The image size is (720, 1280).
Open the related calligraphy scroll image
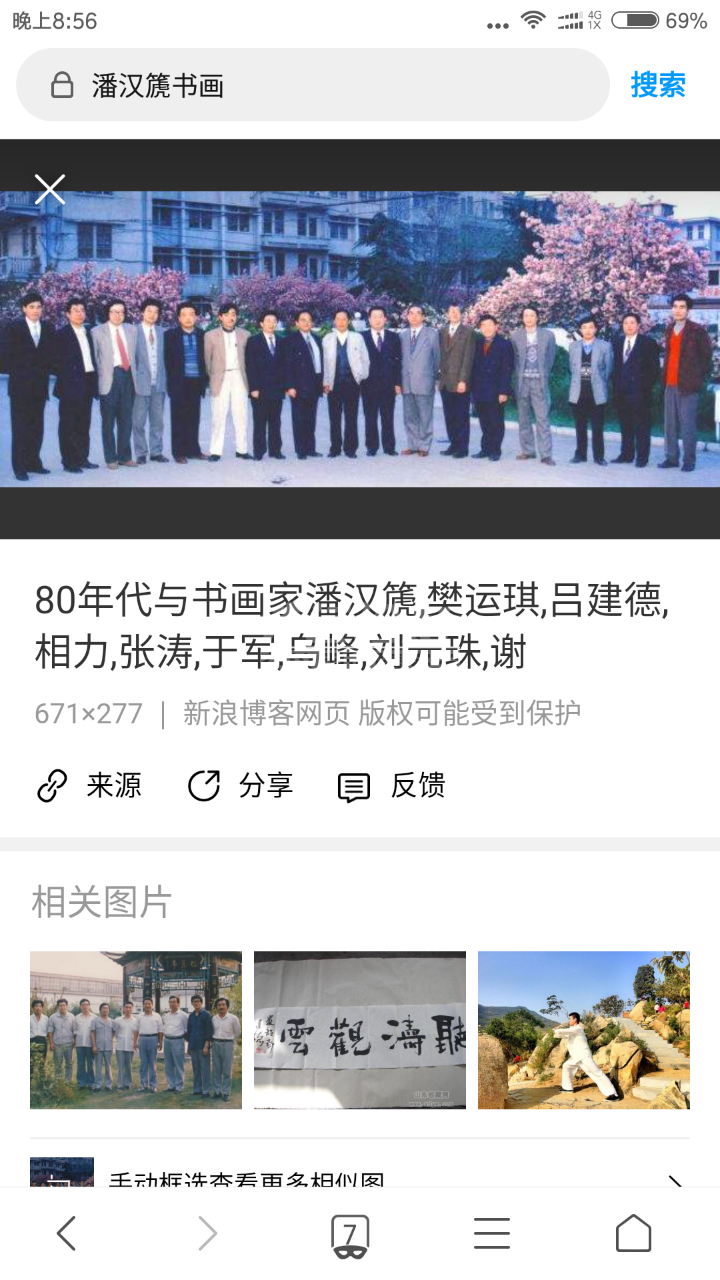[360, 1030]
